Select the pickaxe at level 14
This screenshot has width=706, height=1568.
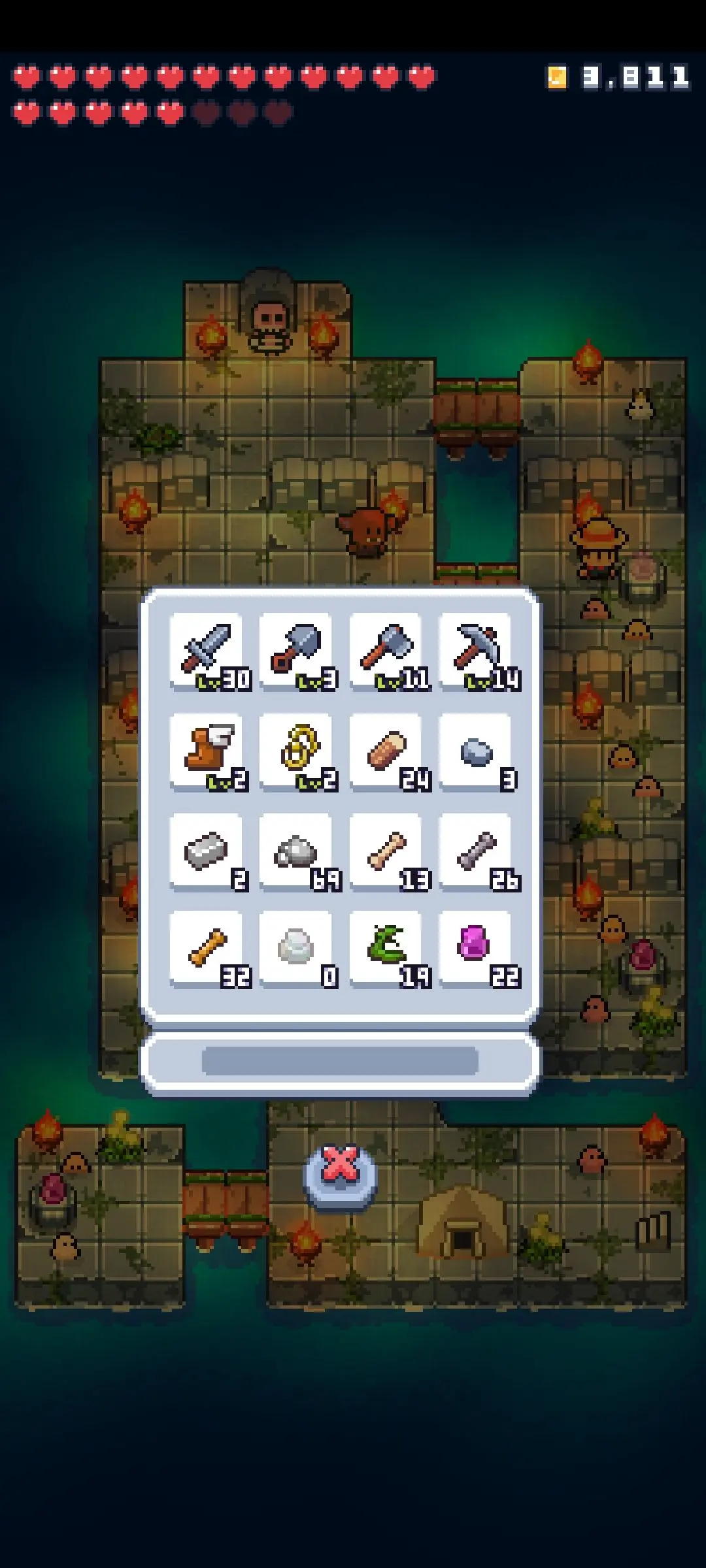(x=475, y=650)
